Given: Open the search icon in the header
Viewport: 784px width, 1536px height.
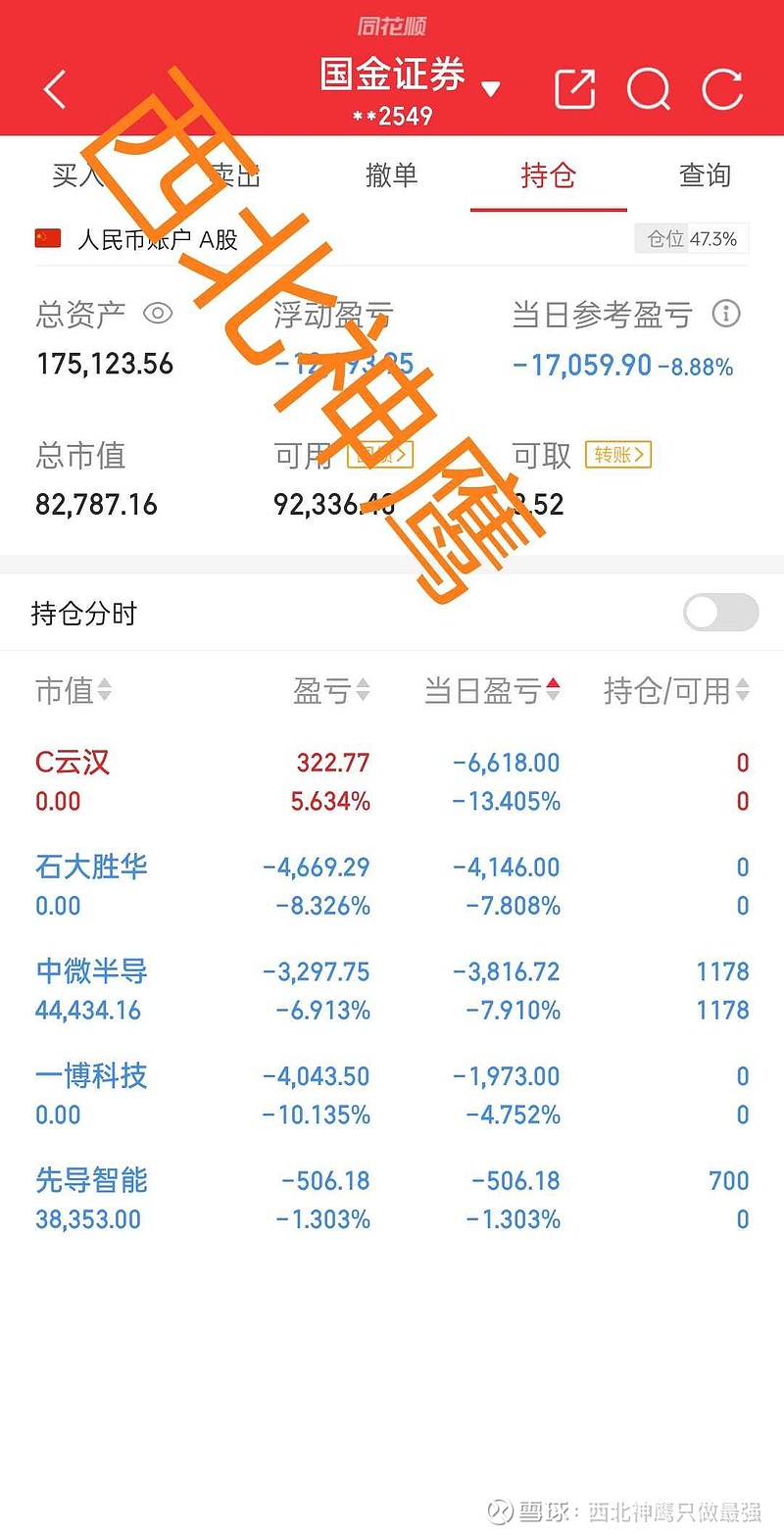Looking at the screenshot, I should [649, 90].
